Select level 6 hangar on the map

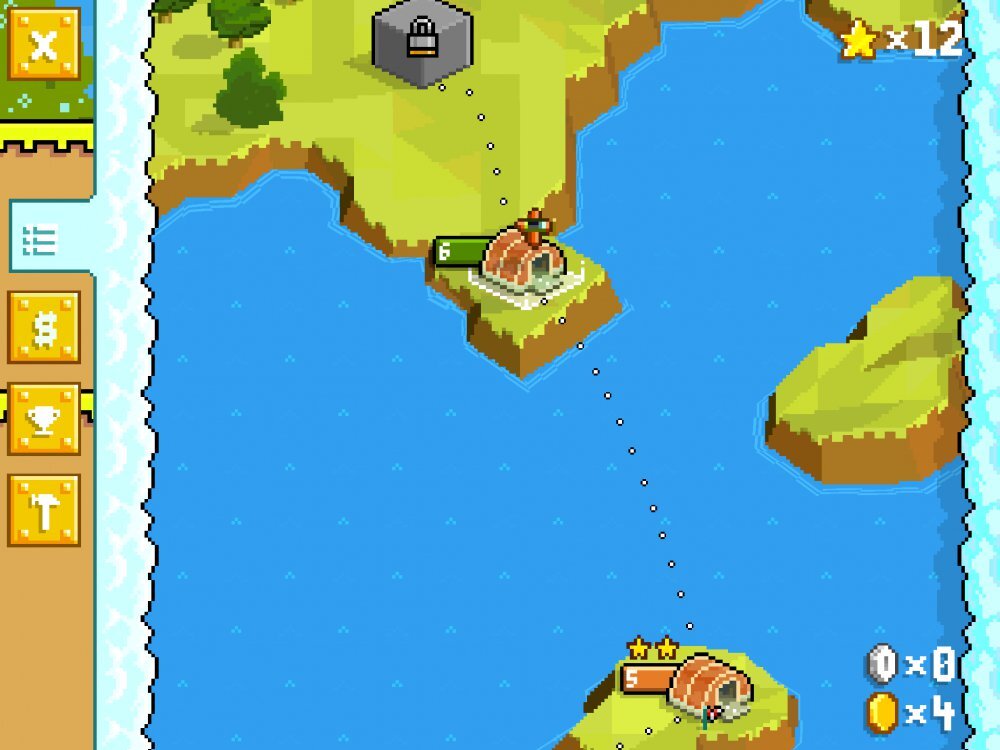tap(523, 260)
